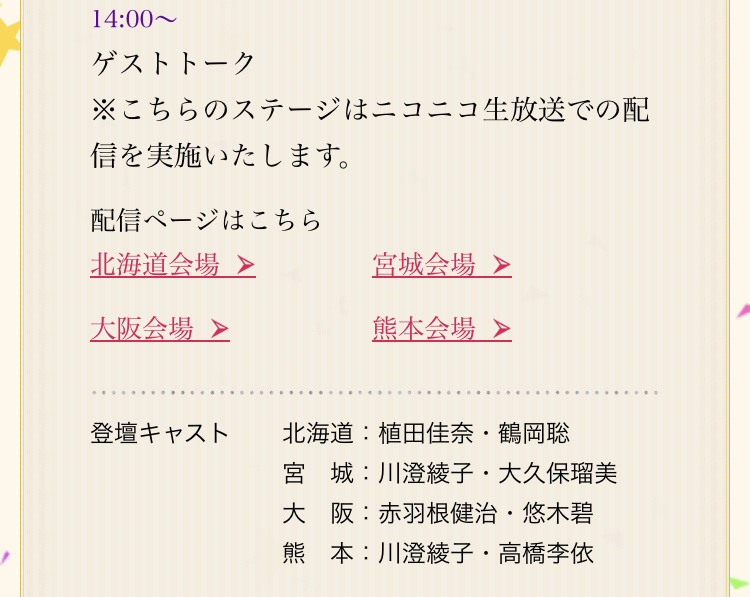This screenshot has width=750, height=597.
Task: Visit the 熊本会場 streaming page link
Action: 441,329
